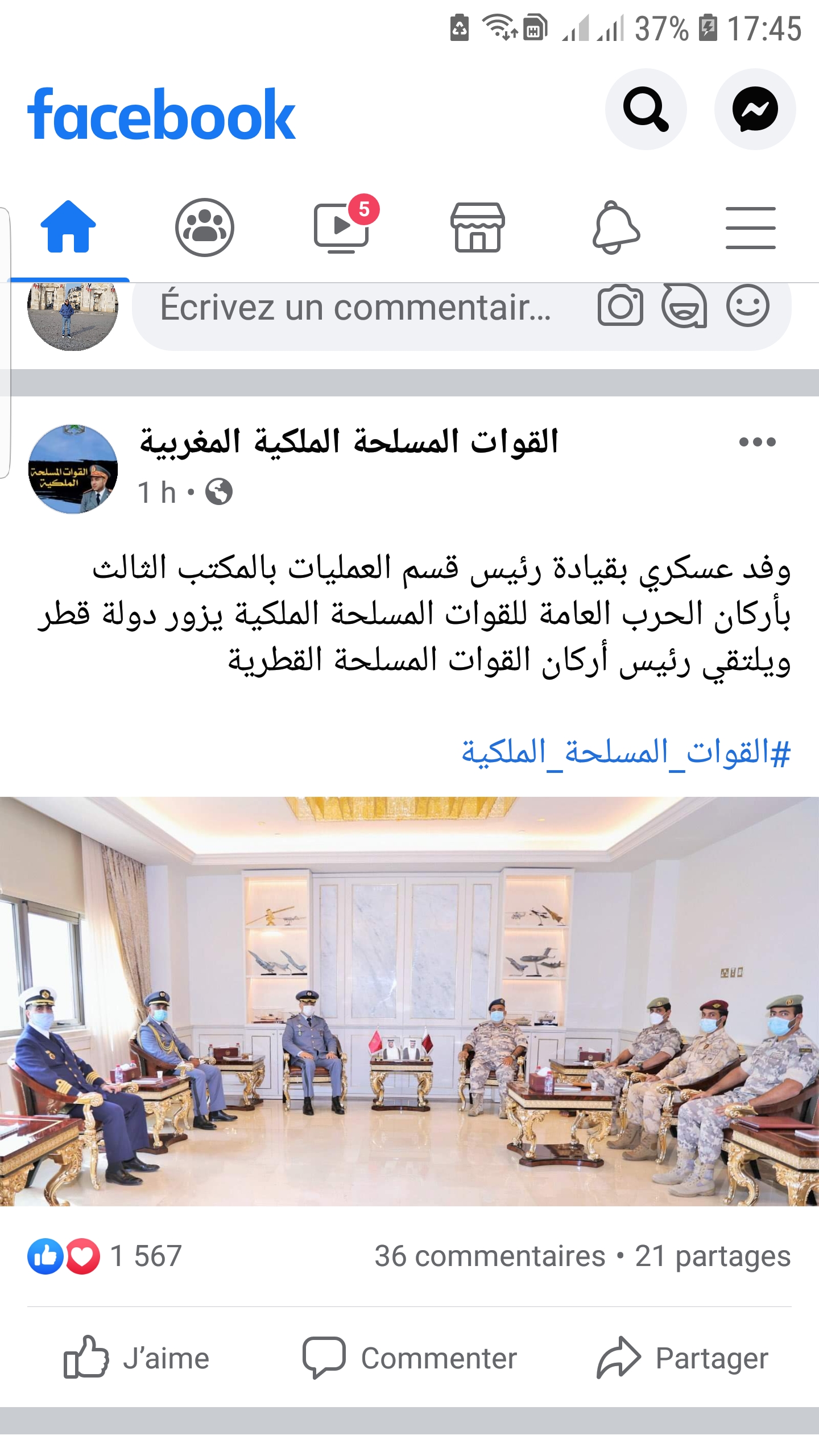Viewport: 819px width, 1456px height.
Task: Open the hamburger menu tab
Action: click(750, 227)
